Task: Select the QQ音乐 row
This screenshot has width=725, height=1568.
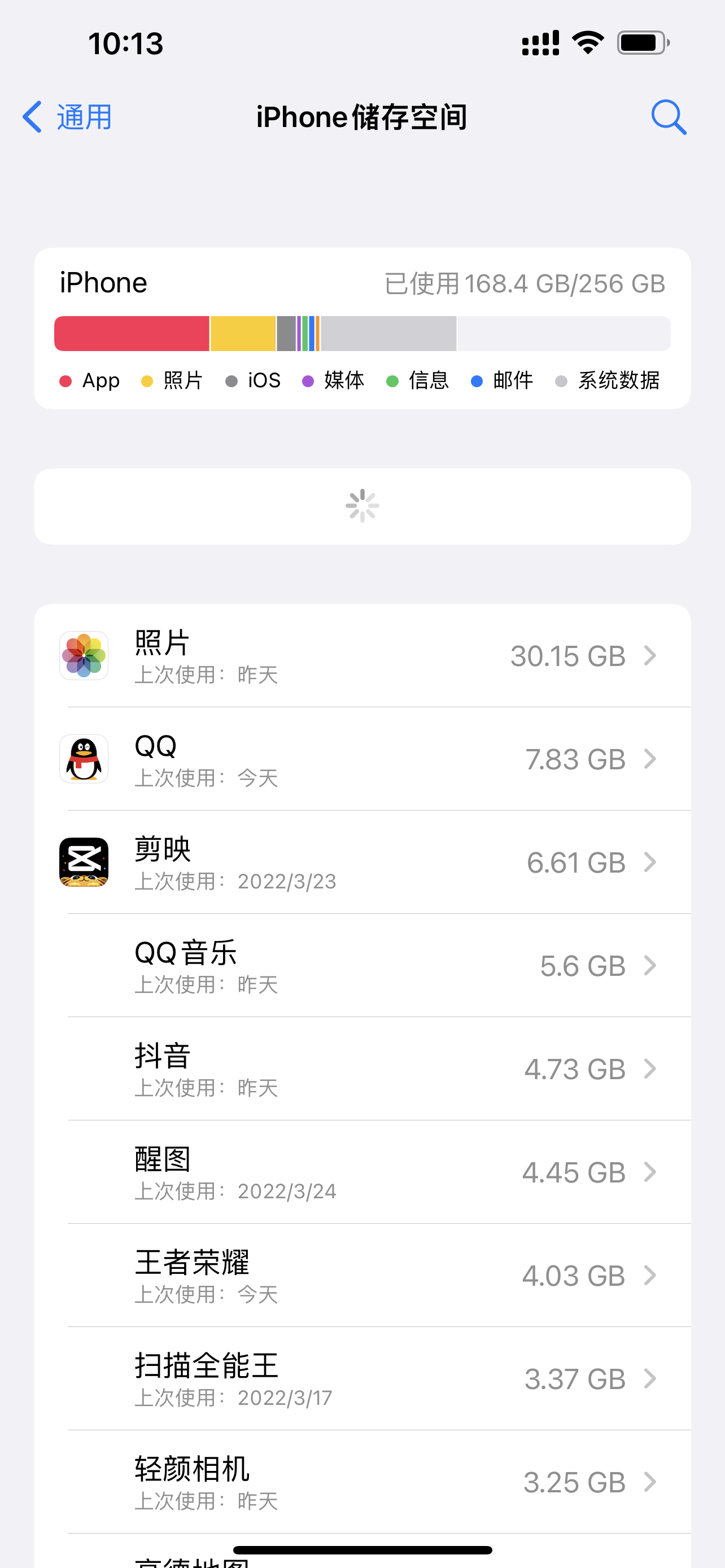Action: (x=362, y=965)
